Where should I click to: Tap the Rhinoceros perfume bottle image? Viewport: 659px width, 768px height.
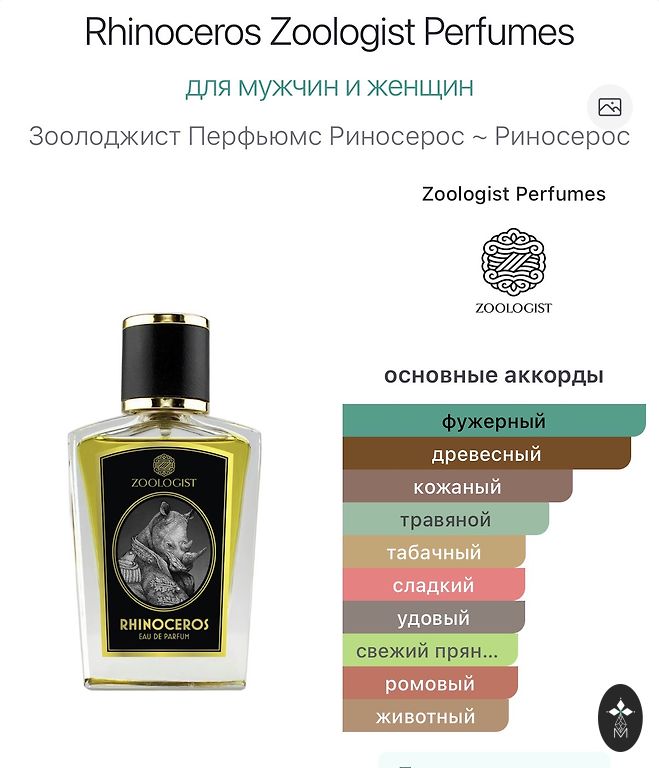click(165, 502)
